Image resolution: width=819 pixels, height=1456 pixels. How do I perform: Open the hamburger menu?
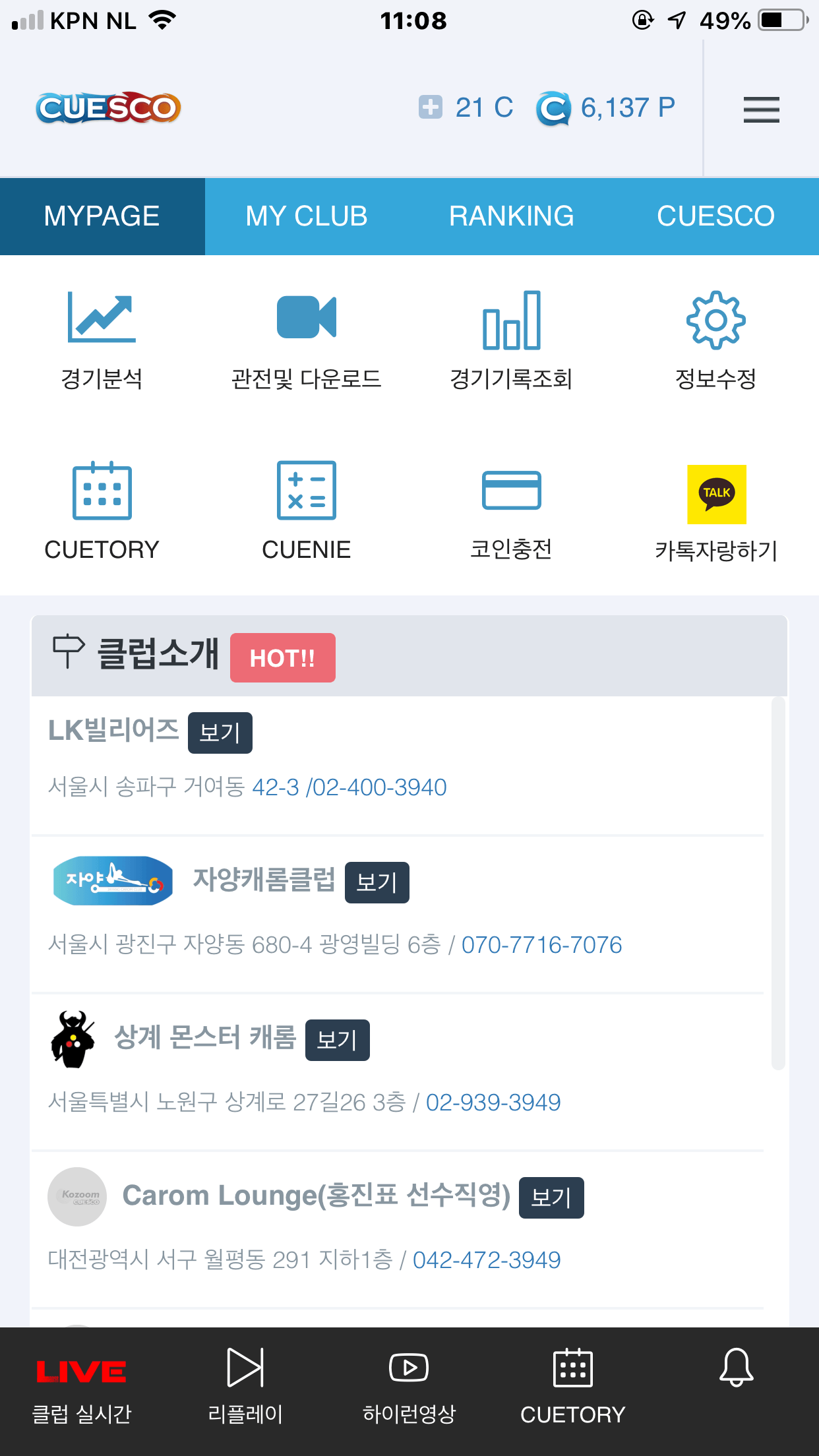pyautogui.click(x=761, y=109)
